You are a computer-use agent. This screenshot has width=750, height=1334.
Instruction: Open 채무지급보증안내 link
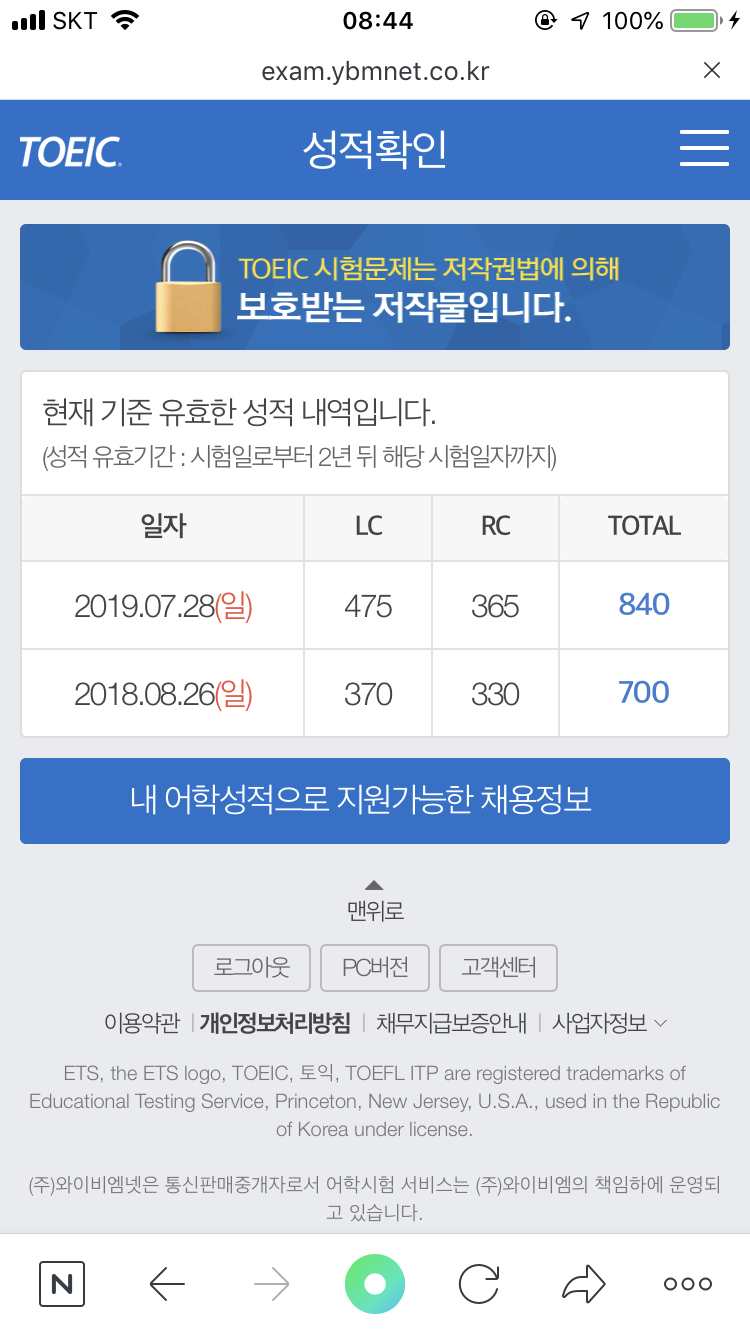[x=451, y=1023]
